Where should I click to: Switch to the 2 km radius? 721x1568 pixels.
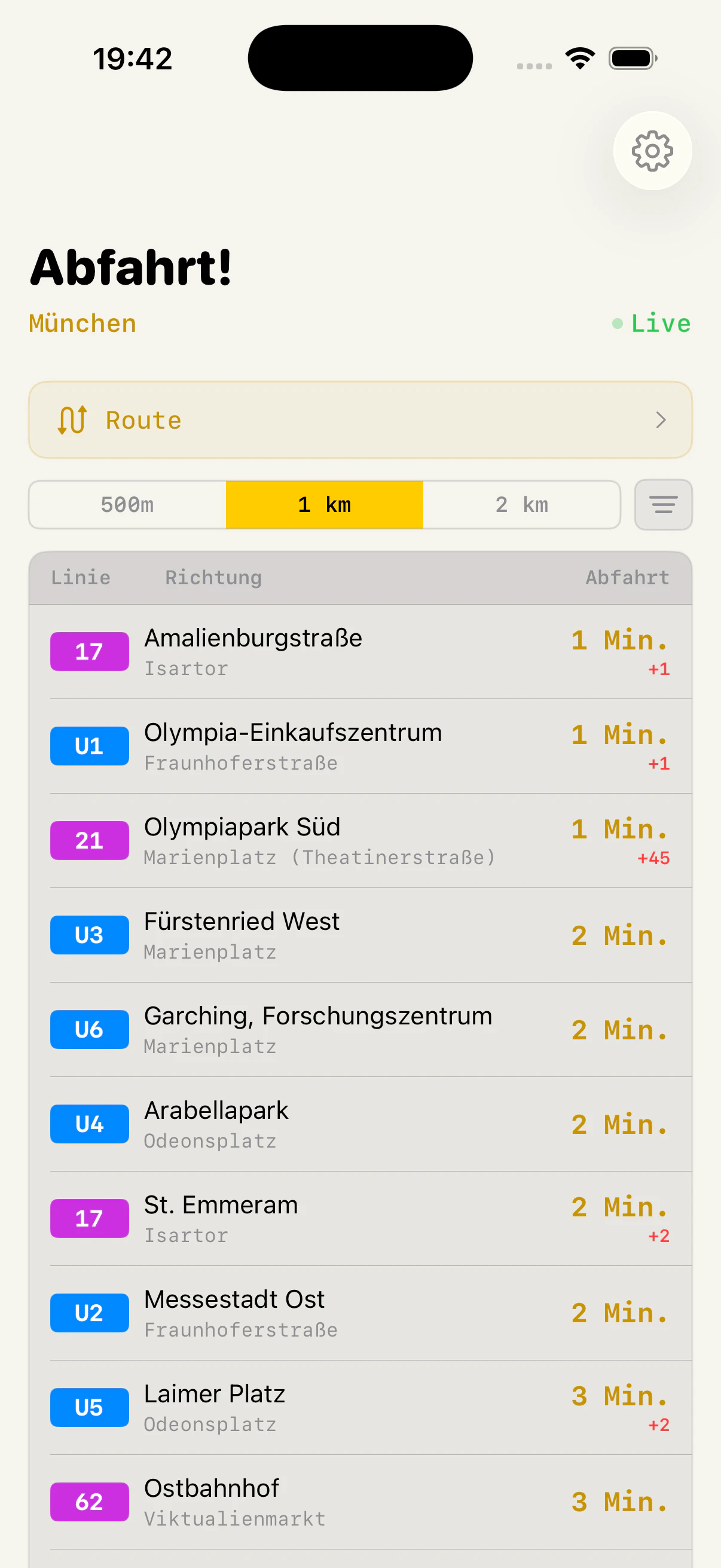coord(522,505)
